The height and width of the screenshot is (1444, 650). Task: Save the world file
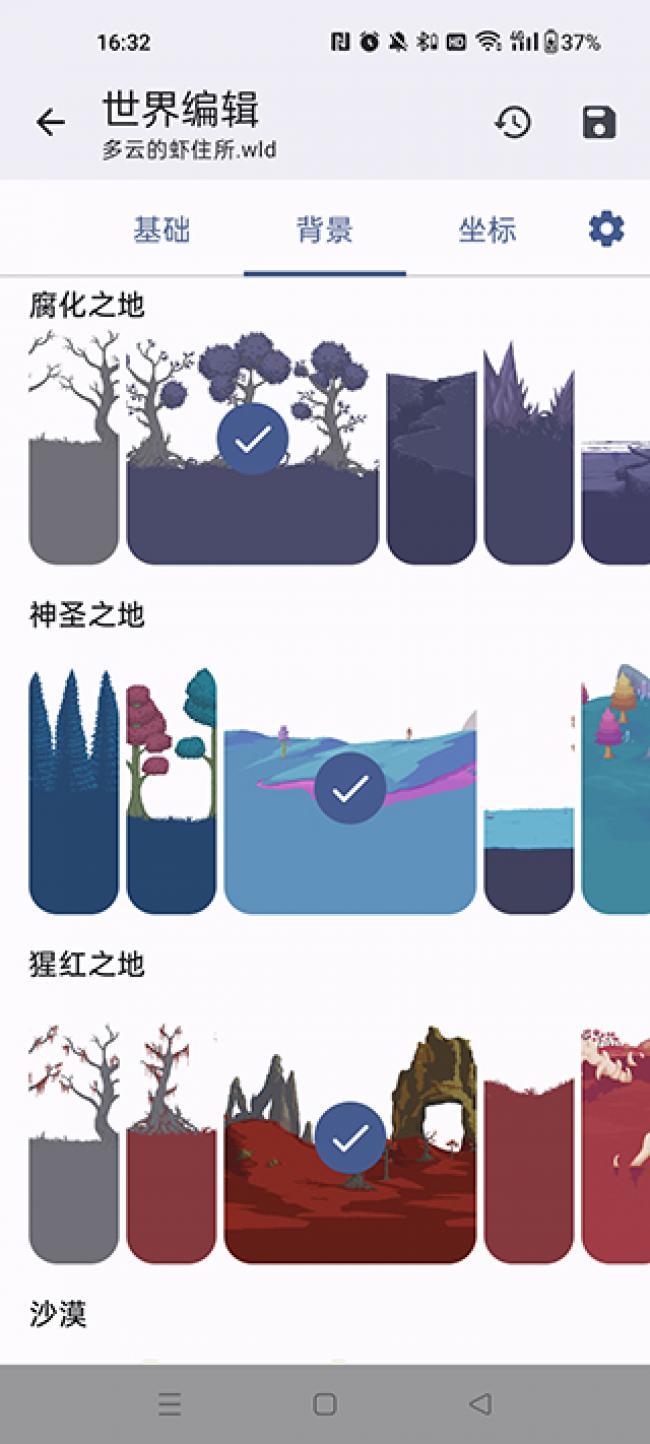[x=599, y=123]
